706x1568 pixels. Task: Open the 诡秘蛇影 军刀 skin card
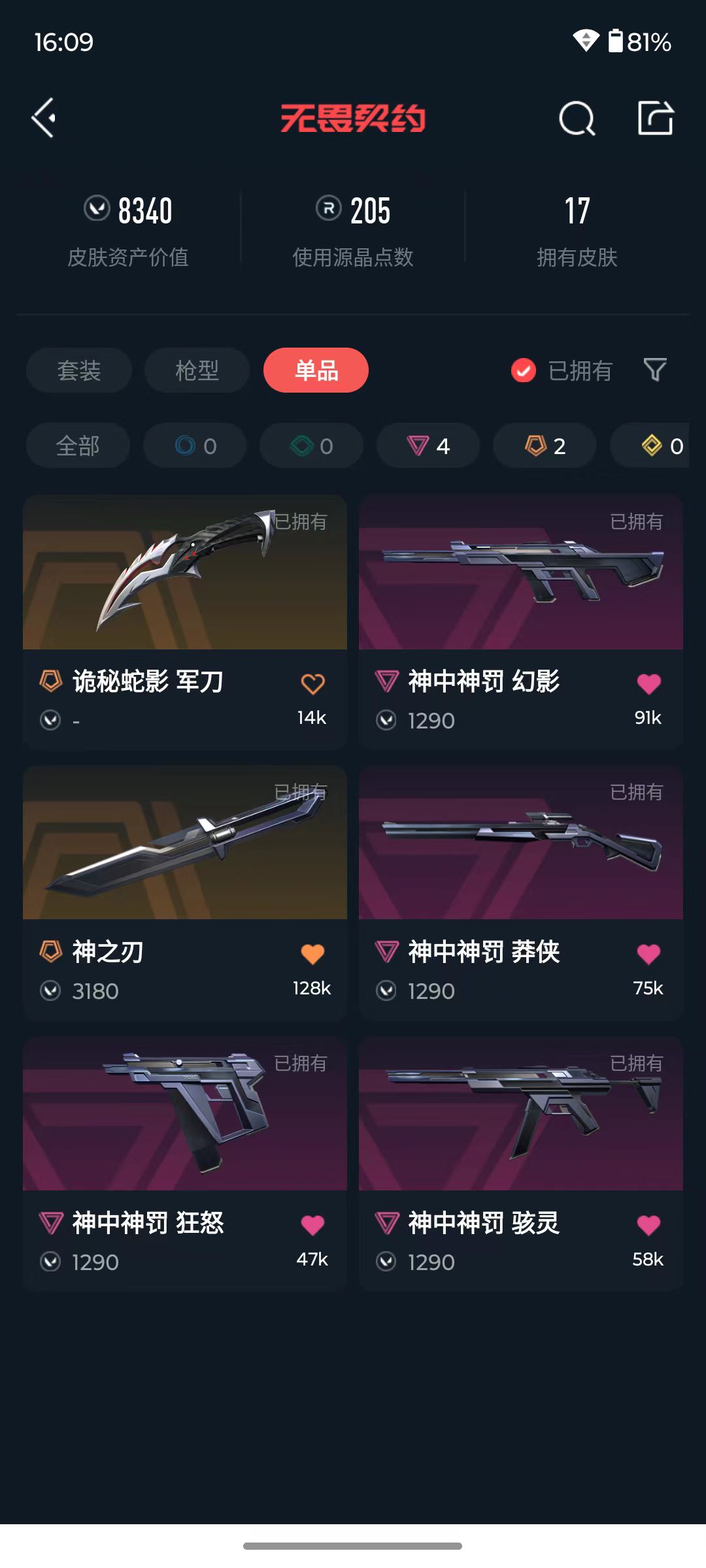[x=185, y=621]
